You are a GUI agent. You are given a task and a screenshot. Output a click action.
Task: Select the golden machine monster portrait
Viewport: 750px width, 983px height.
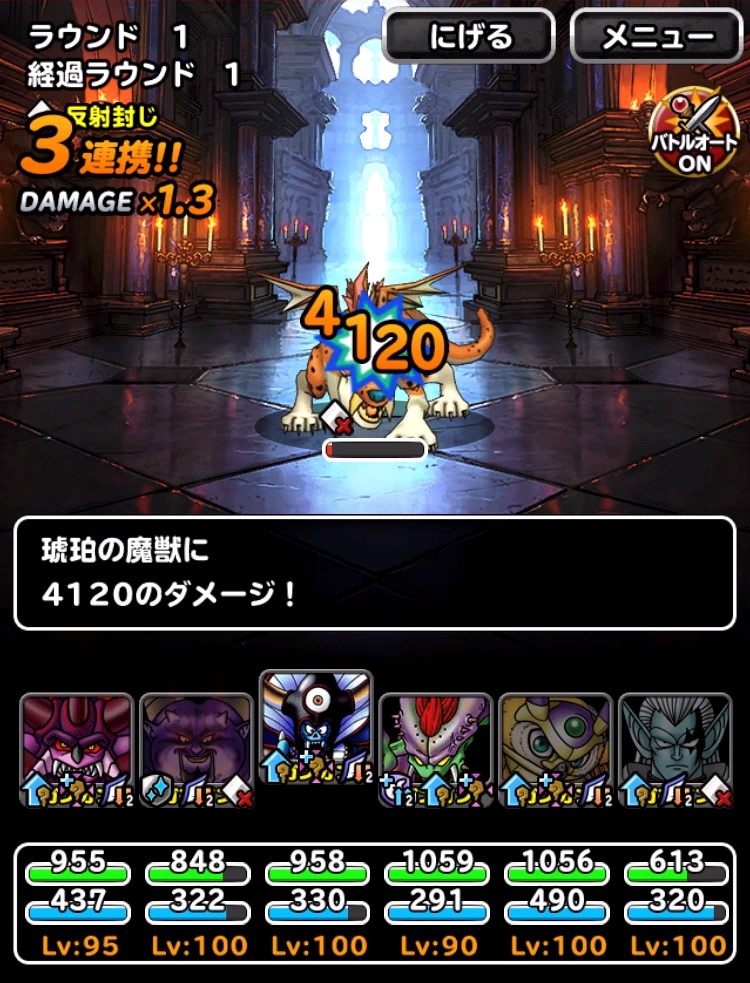pos(556,750)
